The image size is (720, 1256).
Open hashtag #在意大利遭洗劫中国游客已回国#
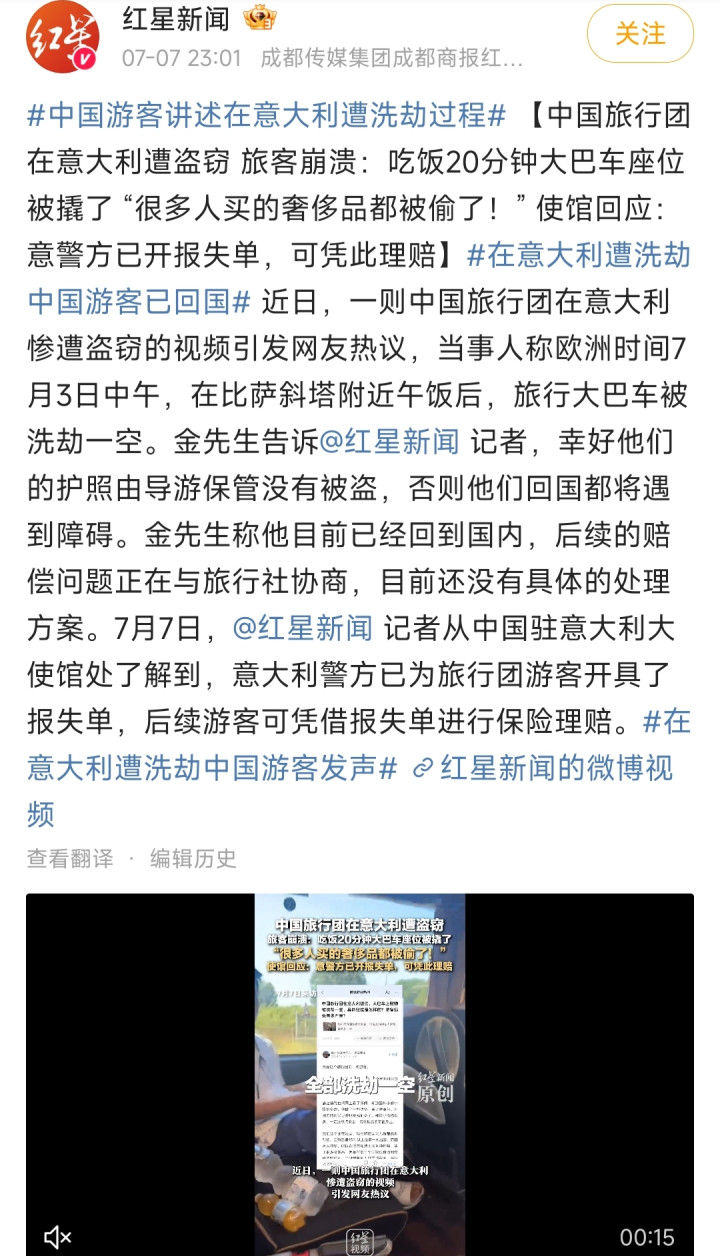click(358, 278)
